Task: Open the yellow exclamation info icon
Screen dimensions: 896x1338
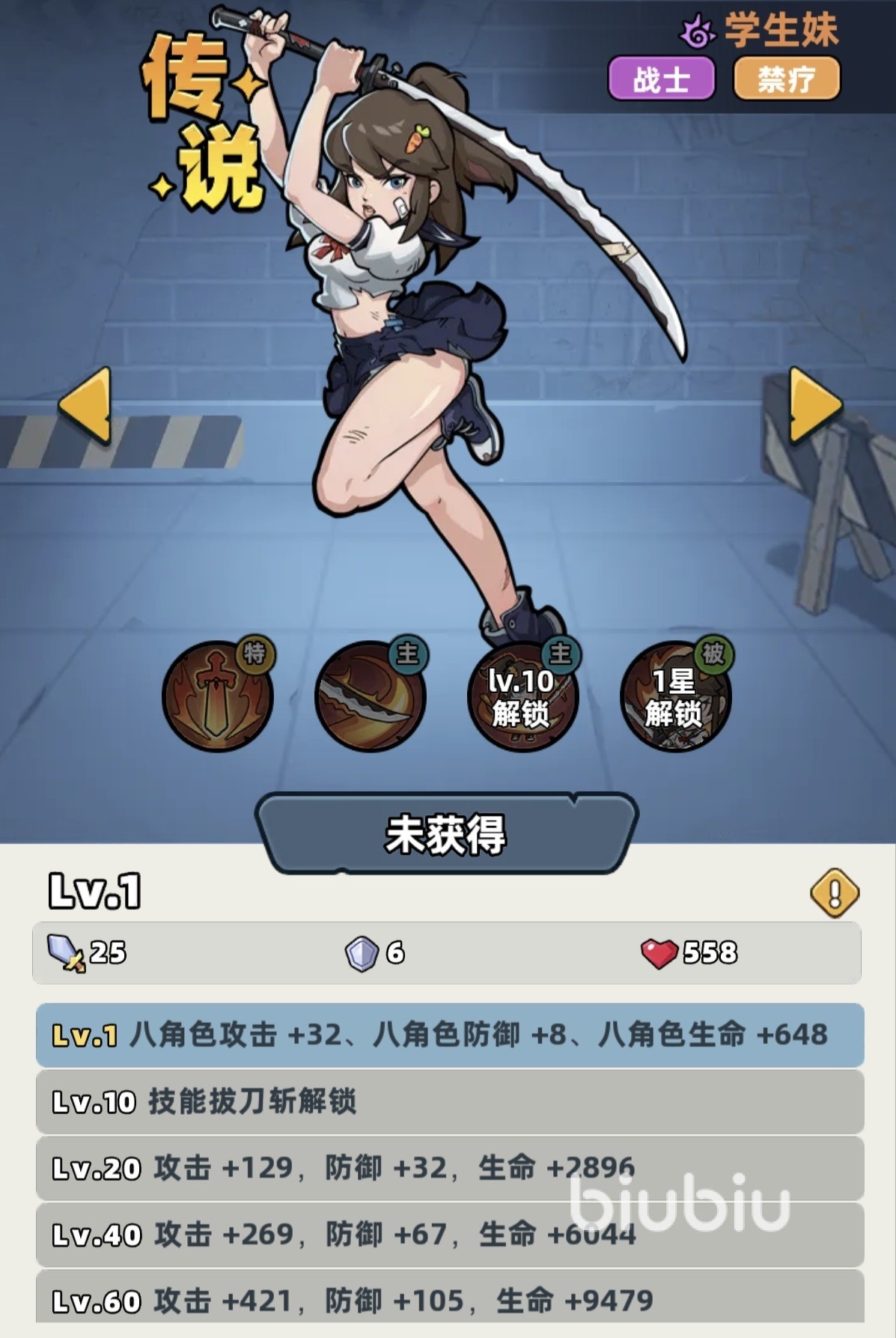Action: pos(834,892)
